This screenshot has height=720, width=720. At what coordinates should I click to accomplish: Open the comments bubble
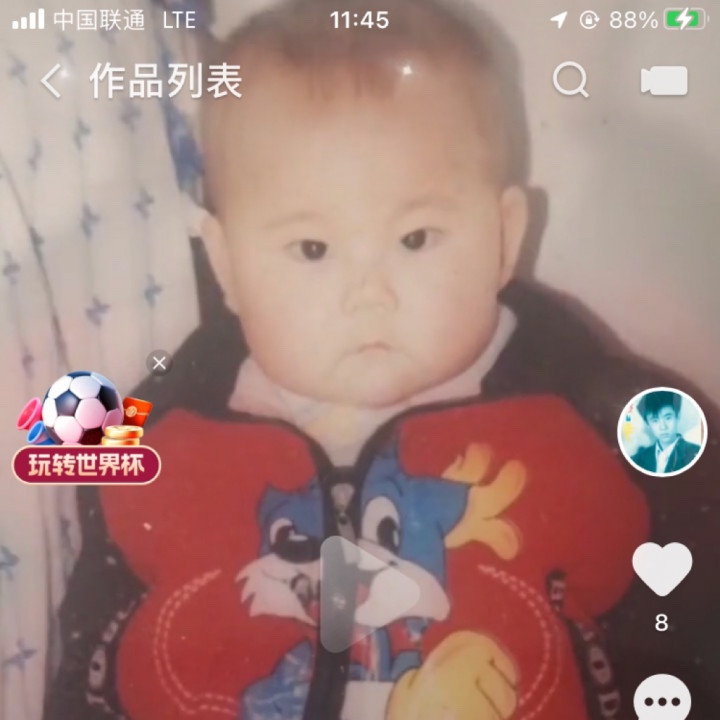click(662, 698)
